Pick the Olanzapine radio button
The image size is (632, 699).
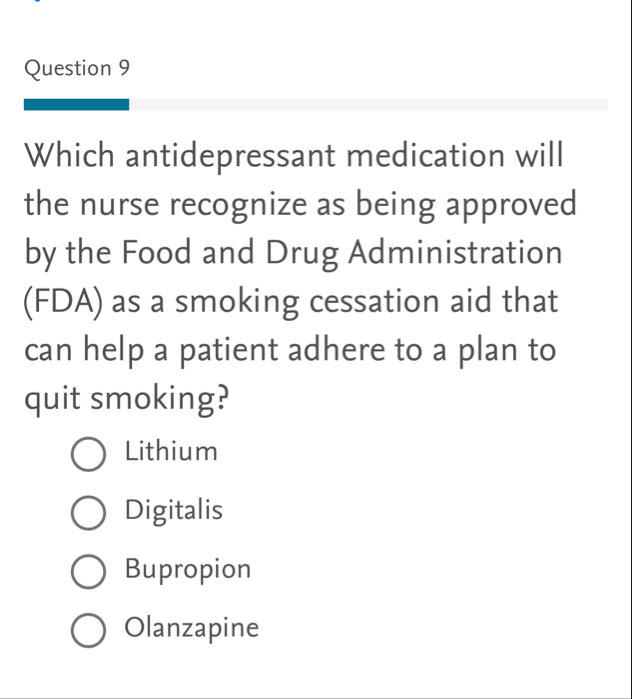click(x=89, y=631)
